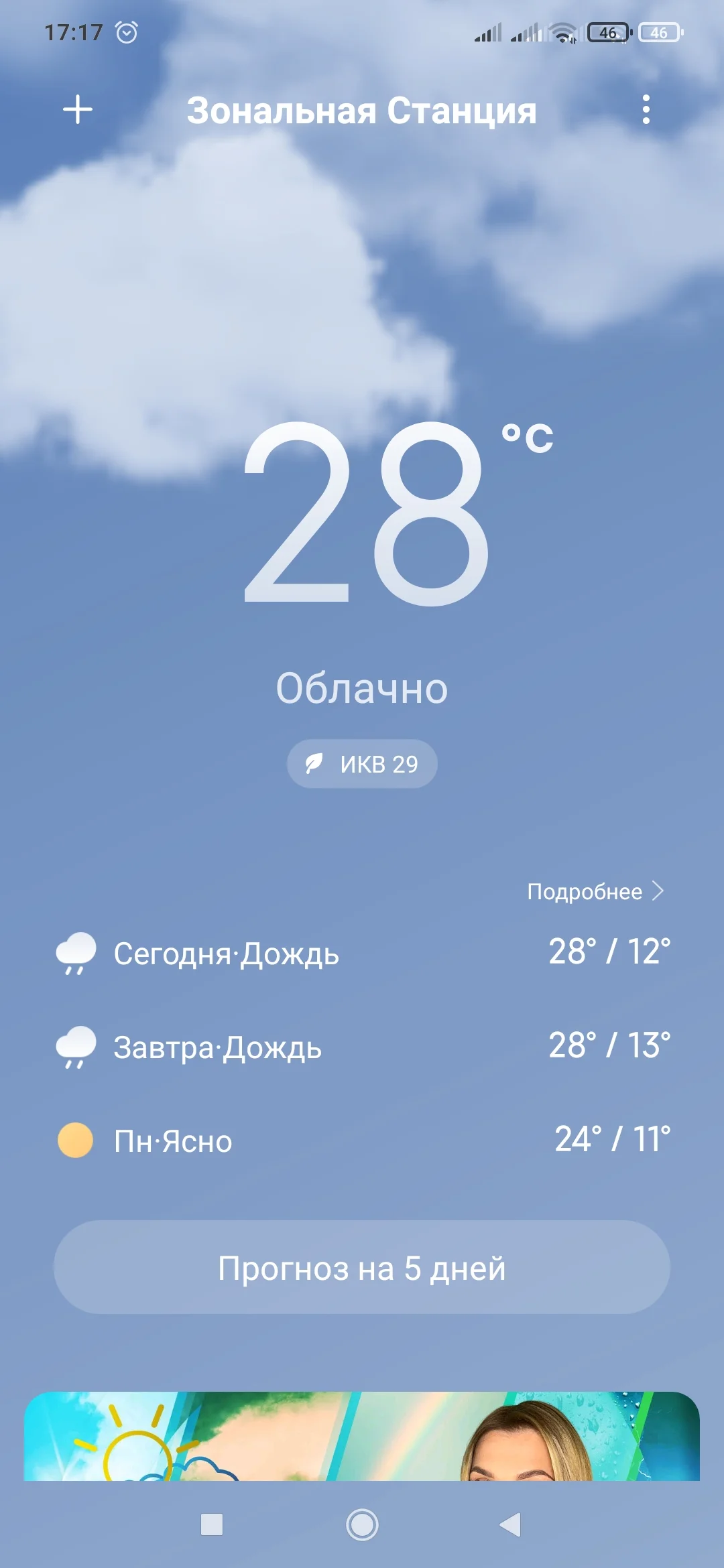This screenshot has height=1568, width=724.
Task: Tap the city name Зональная Станция
Action: point(362,111)
